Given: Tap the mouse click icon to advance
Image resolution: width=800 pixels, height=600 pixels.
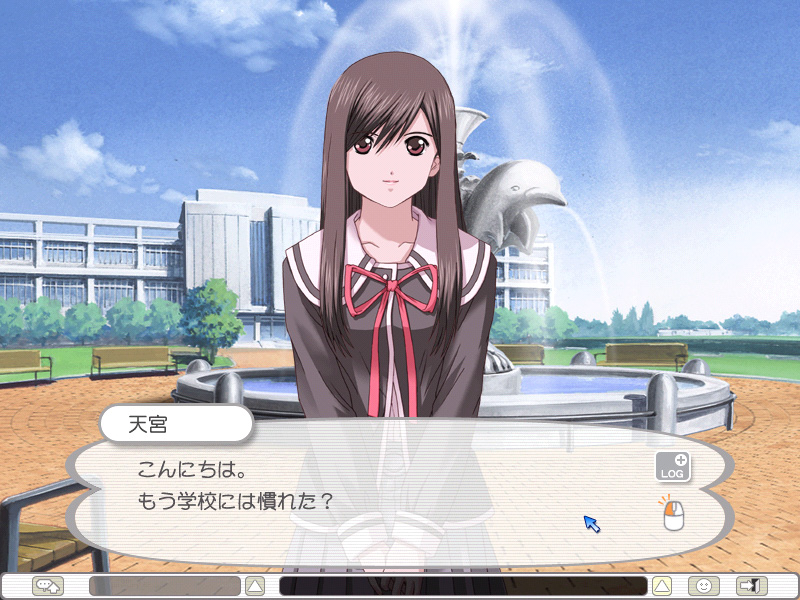Looking at the screenshot, I should [x=672, y=513].
